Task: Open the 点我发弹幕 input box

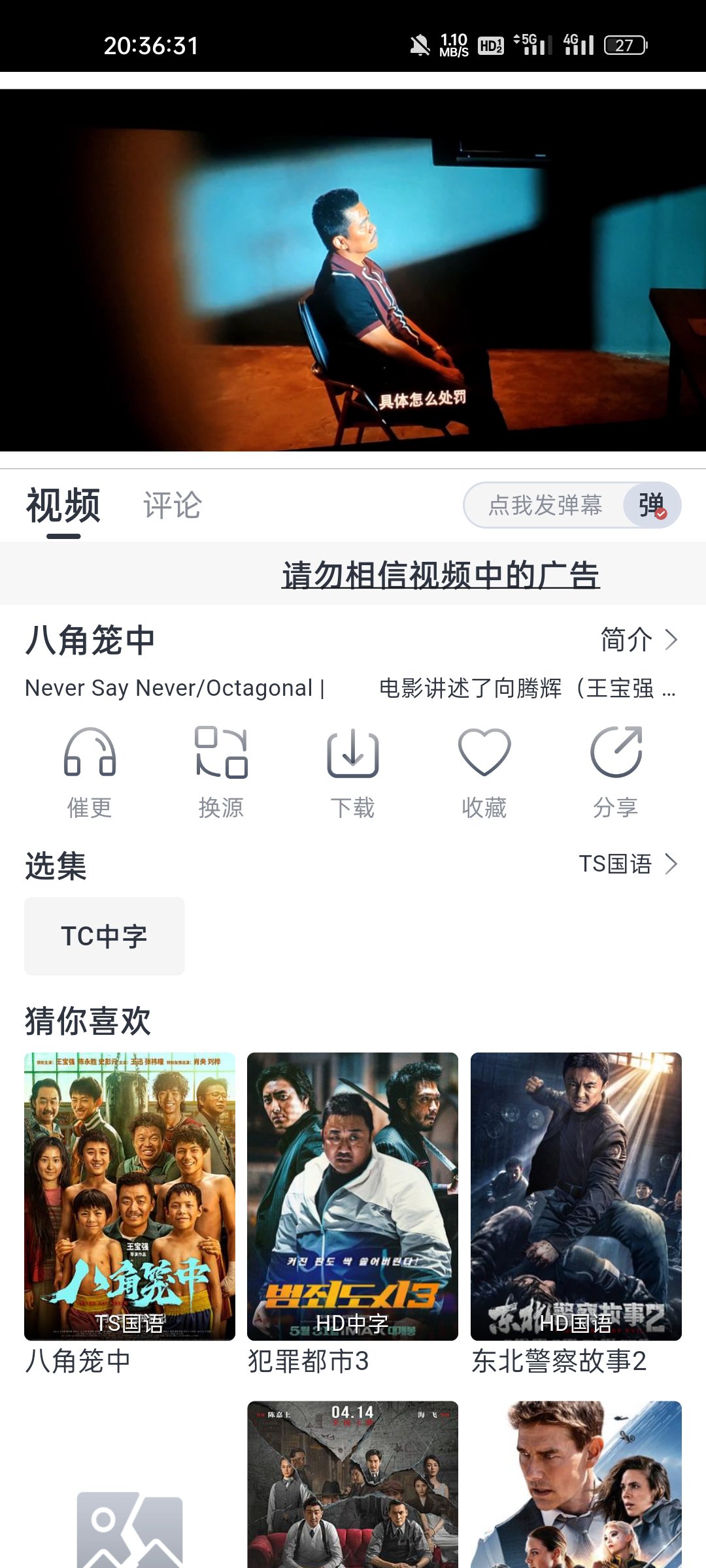Action: click(545, 505)
